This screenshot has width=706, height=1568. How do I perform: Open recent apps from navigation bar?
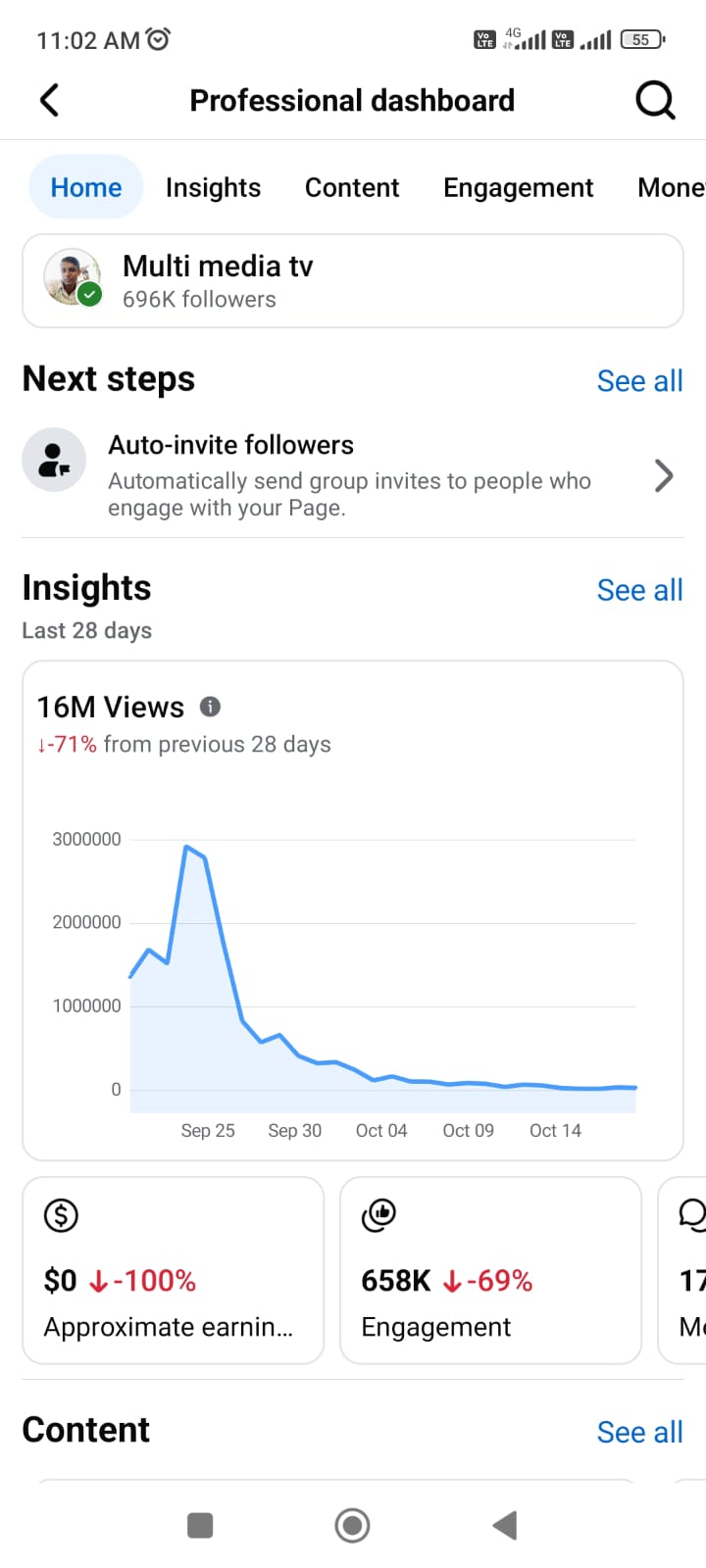point(200,1525)
